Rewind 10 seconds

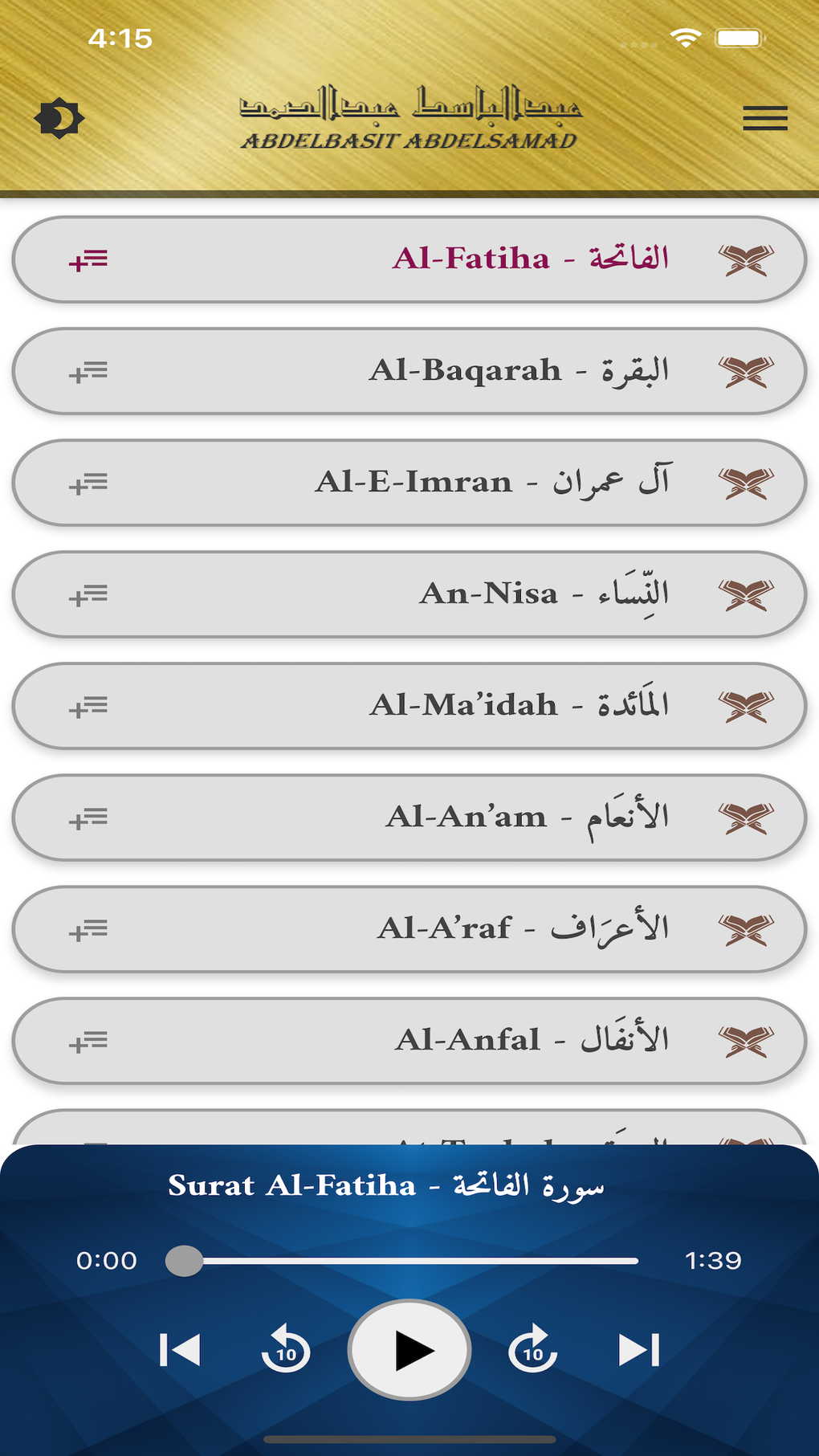tap(286, 1349)
